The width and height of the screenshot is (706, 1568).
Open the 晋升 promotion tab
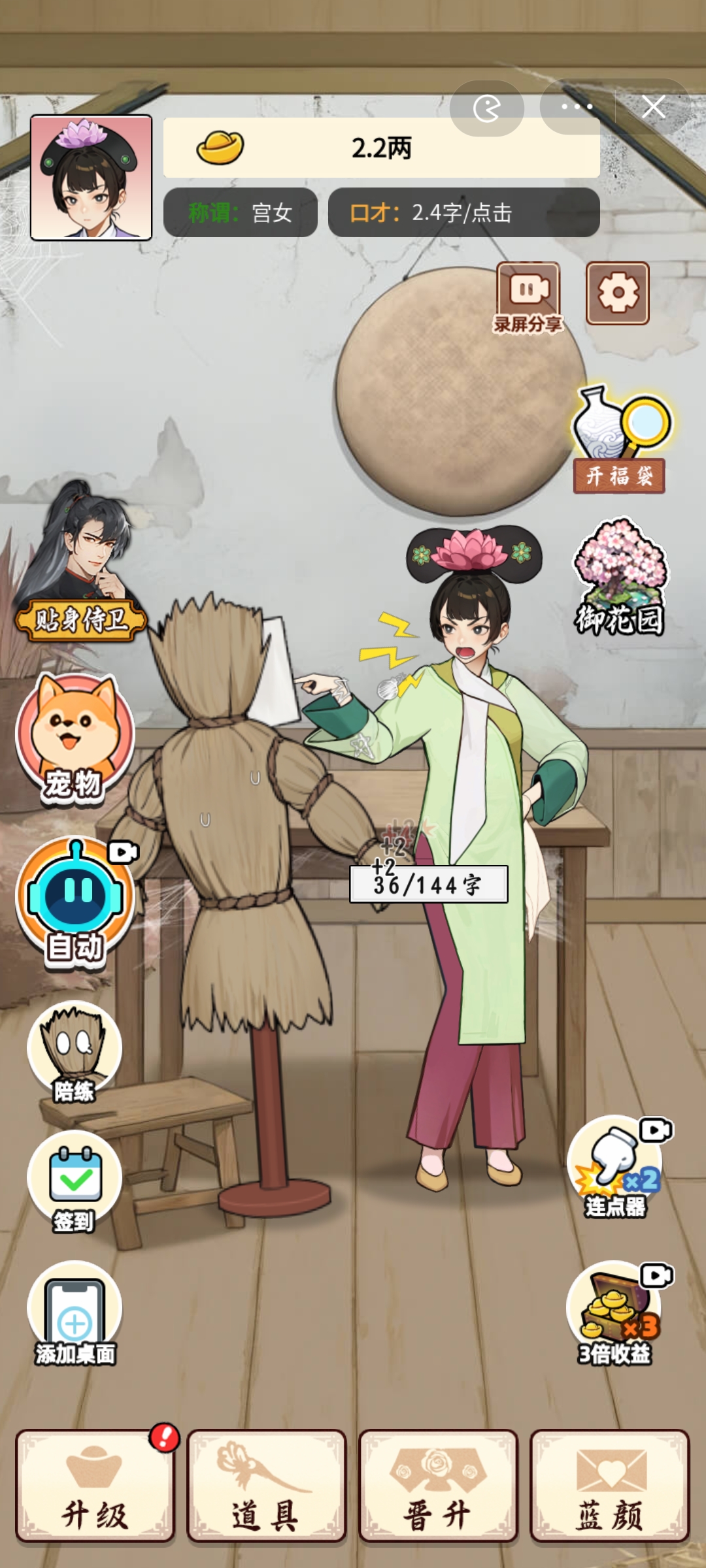coord(437,1486)
